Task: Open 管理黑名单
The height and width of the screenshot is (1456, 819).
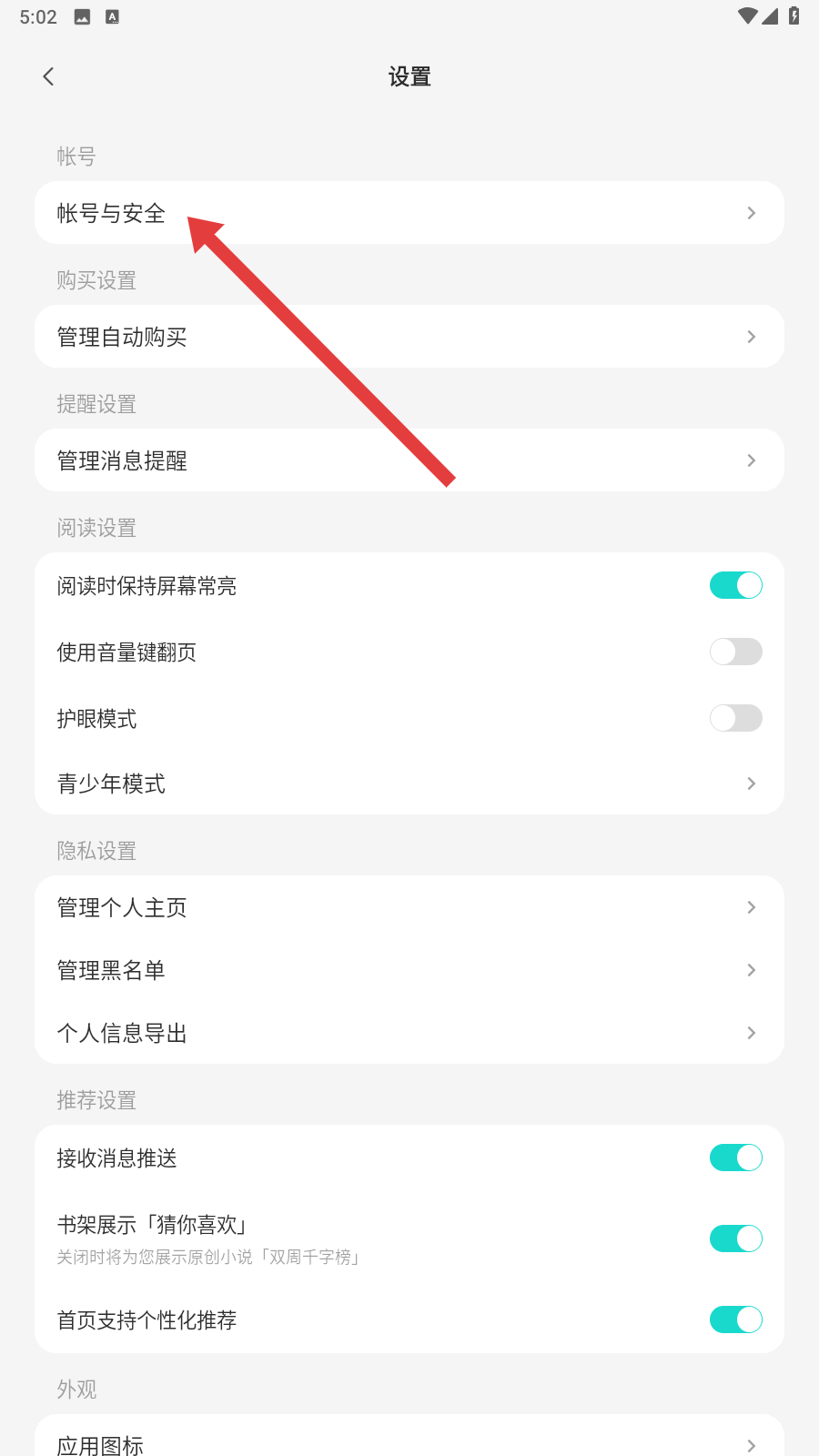Action: (409, 970)
